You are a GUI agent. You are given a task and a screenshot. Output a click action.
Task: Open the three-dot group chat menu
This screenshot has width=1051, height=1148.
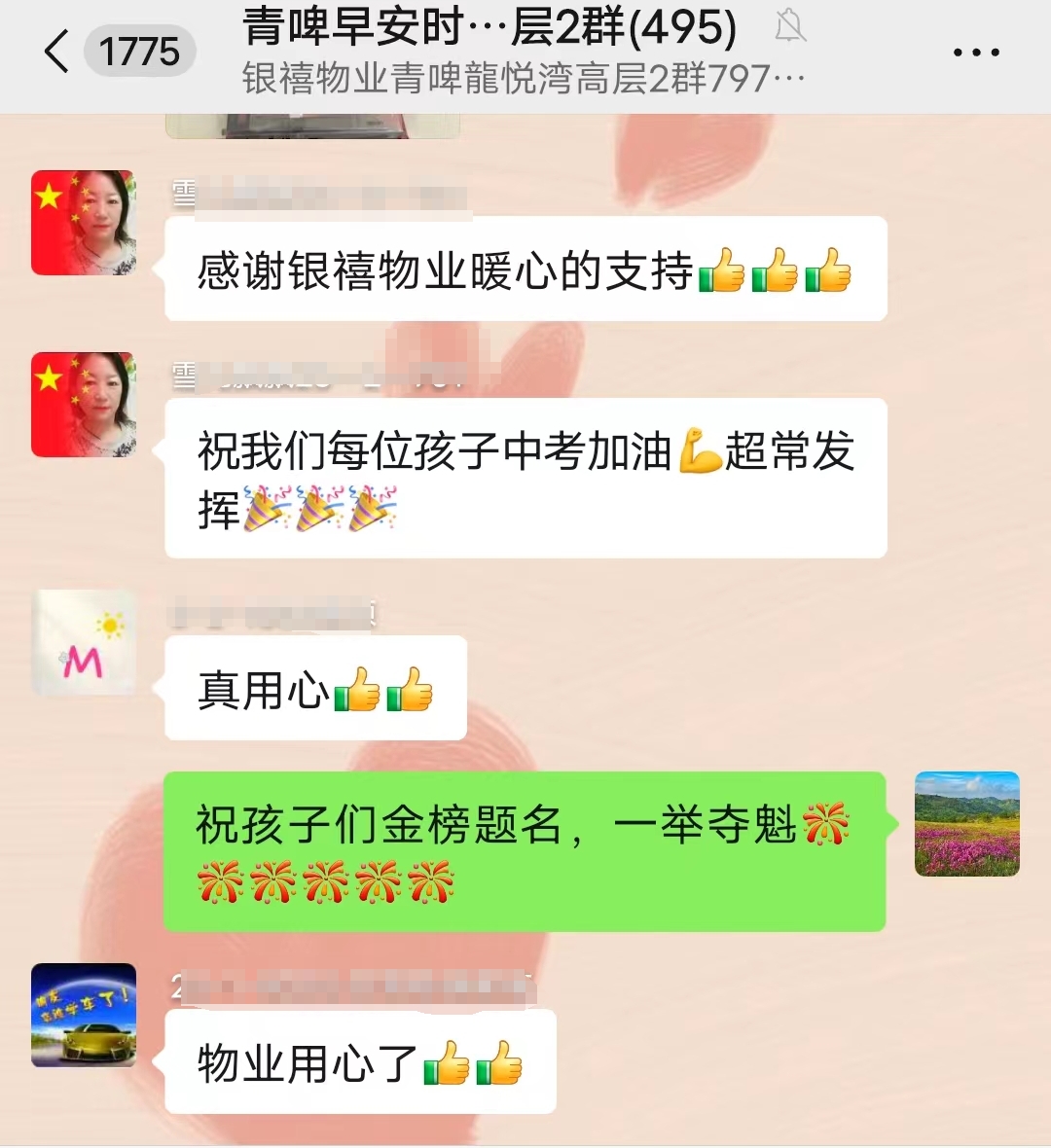(975, 53)
